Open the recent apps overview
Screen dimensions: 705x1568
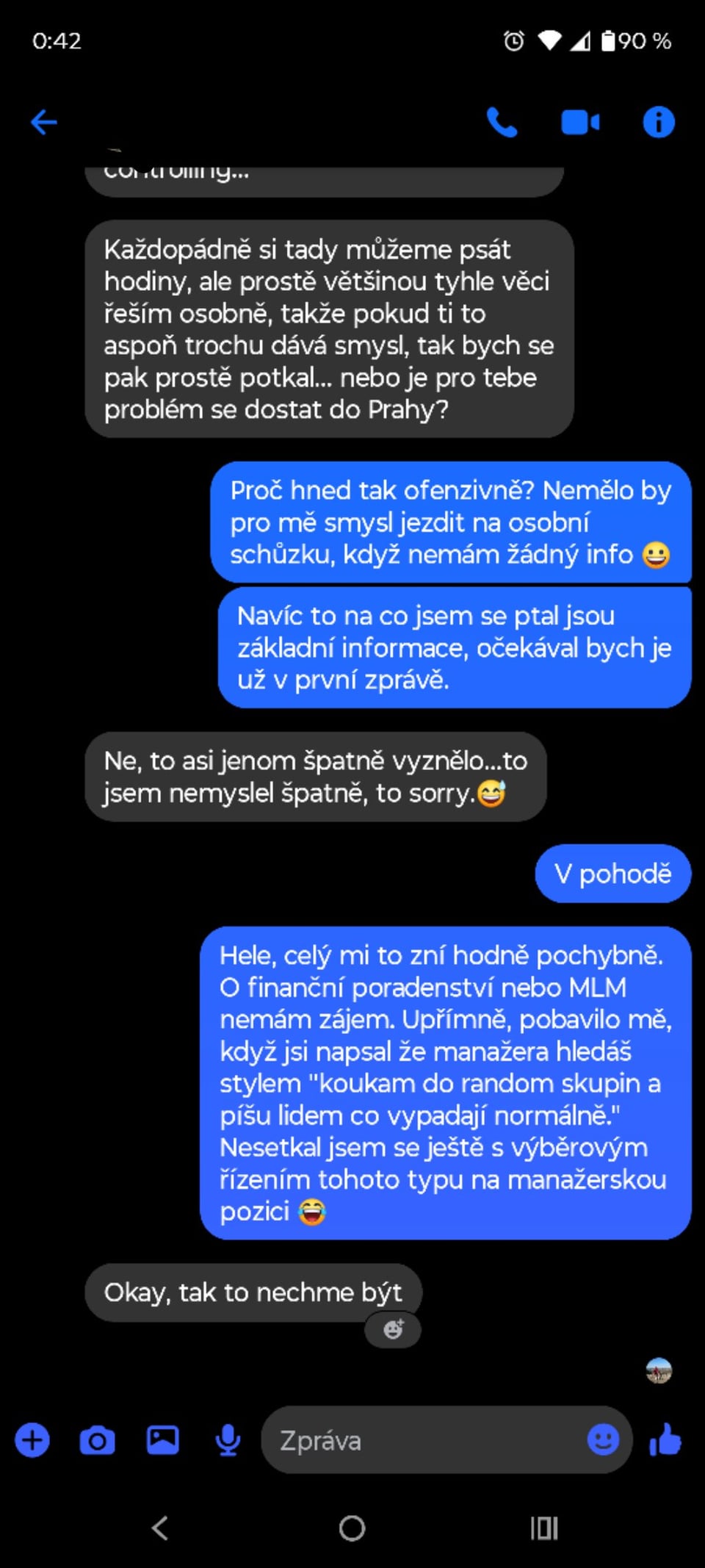point(544,1528)
